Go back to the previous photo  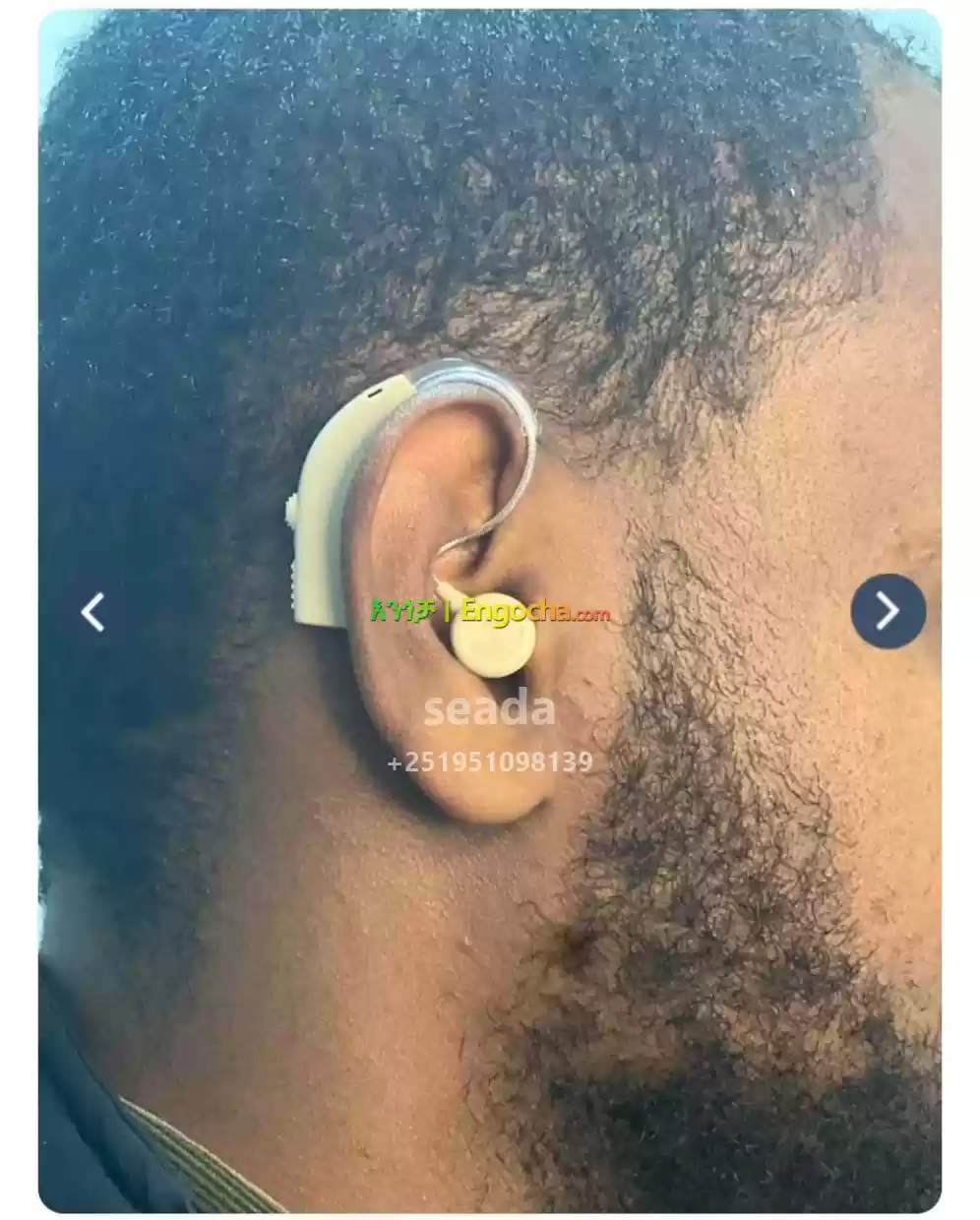(x=92, y=612)
